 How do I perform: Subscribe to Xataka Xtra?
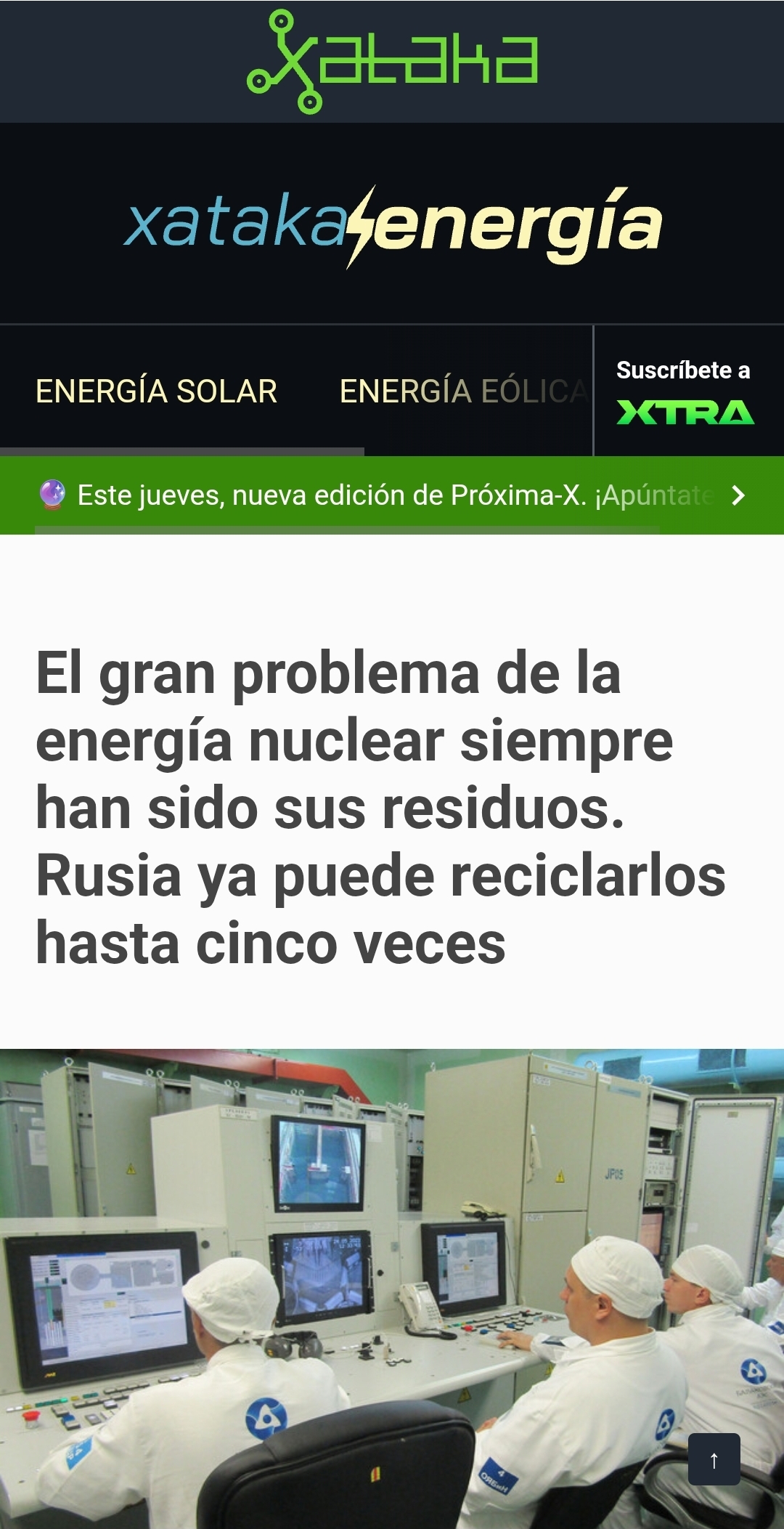pyautogui.click(x=684, y=392)
